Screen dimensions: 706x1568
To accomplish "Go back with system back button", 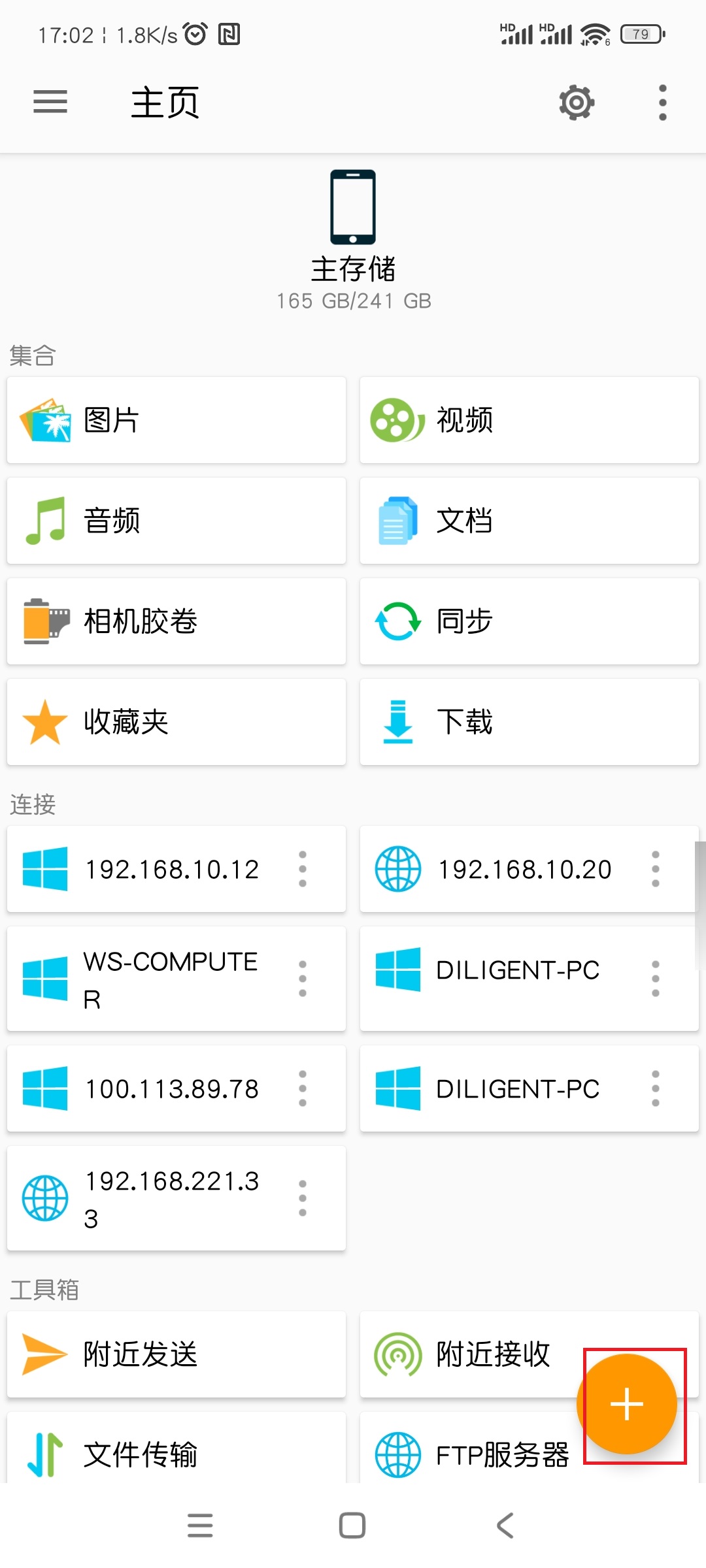I will click(x=505, y=1526).
